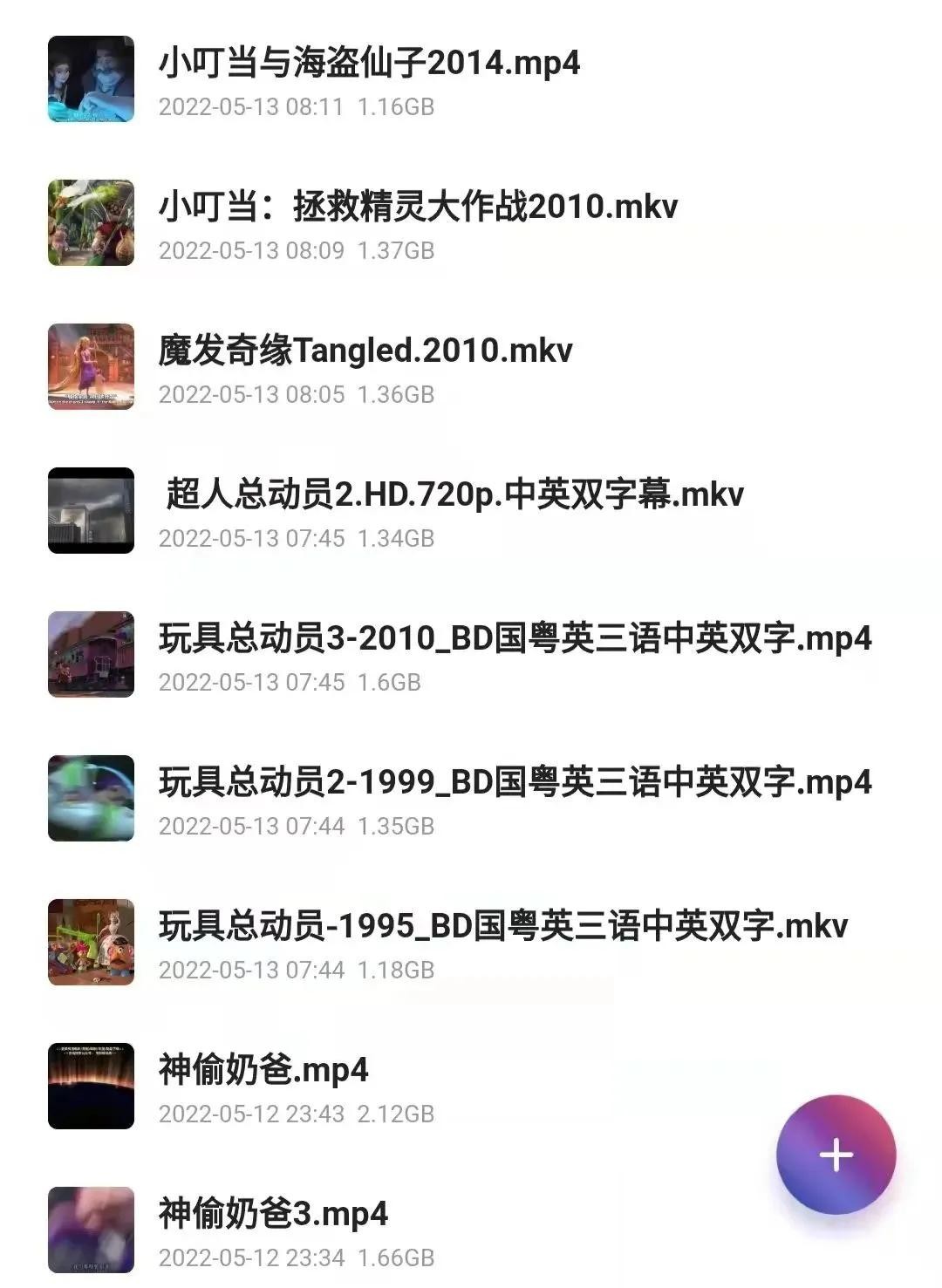942x1288 pixels.
Task: Select the 神偷奶爸3.mp4 file
Action: tap(273, 1215)
